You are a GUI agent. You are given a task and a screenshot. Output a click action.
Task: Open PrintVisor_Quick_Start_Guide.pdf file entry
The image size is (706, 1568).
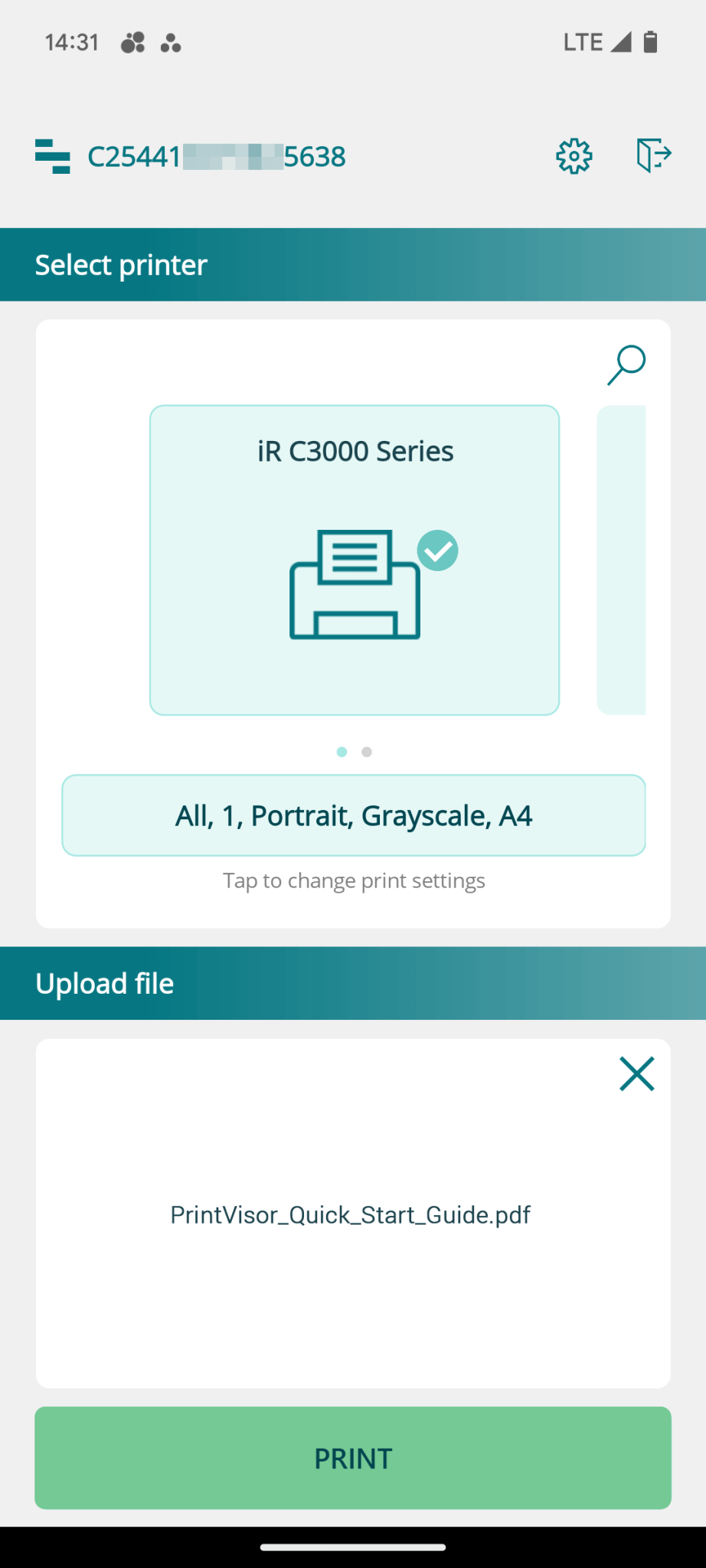tap(351, 1215)
